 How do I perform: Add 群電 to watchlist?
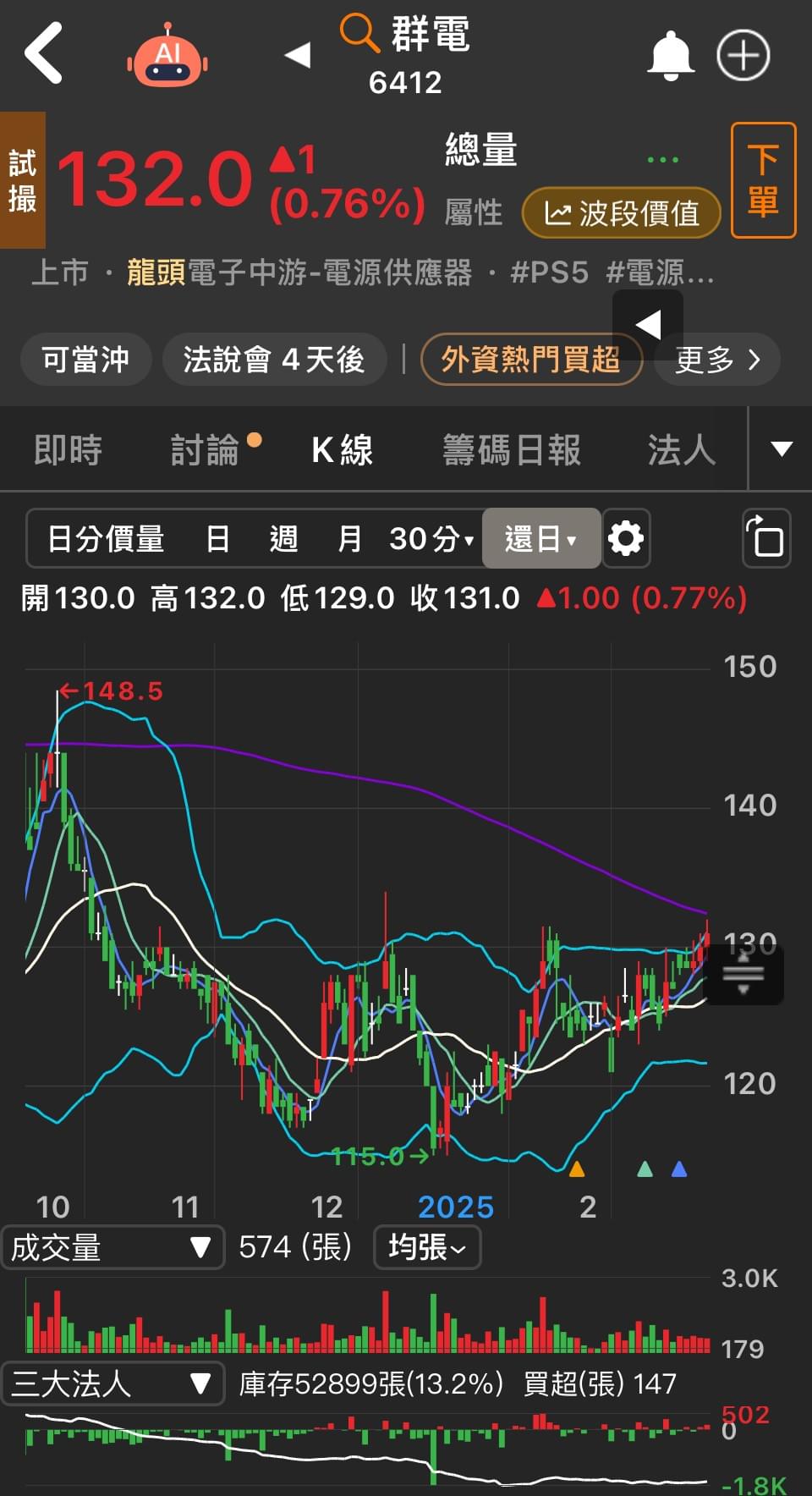[743, 56]
